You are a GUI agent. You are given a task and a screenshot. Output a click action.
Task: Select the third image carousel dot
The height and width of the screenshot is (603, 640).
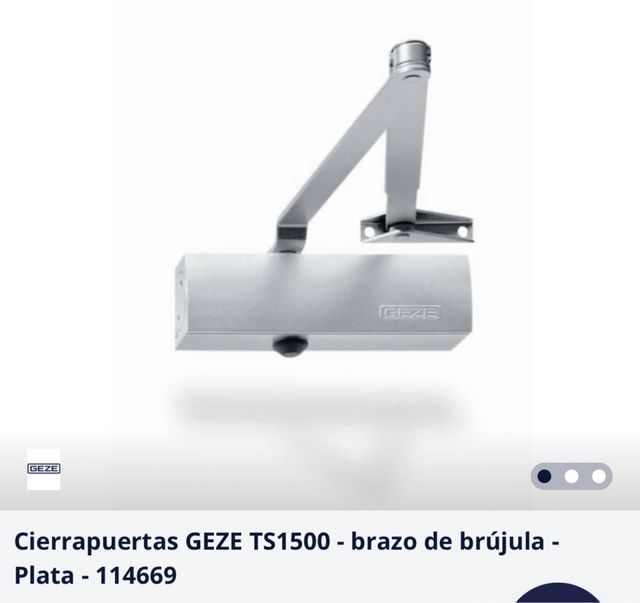coord(598,476)
